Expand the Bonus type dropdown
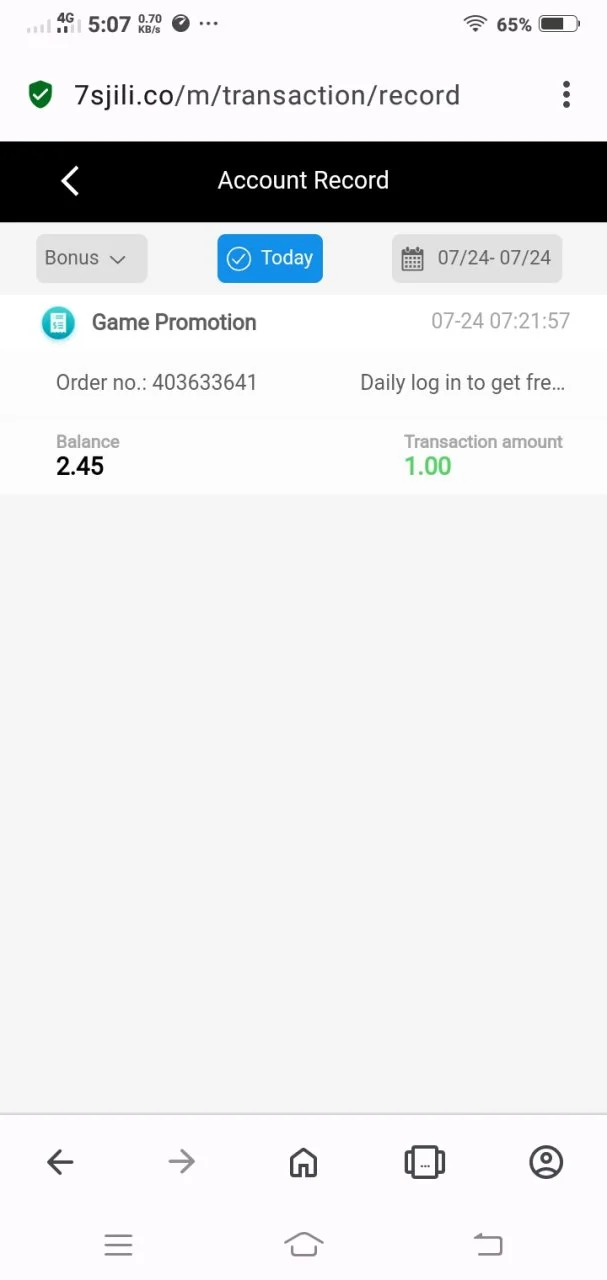607x1280 pixels. coord(91,258)
